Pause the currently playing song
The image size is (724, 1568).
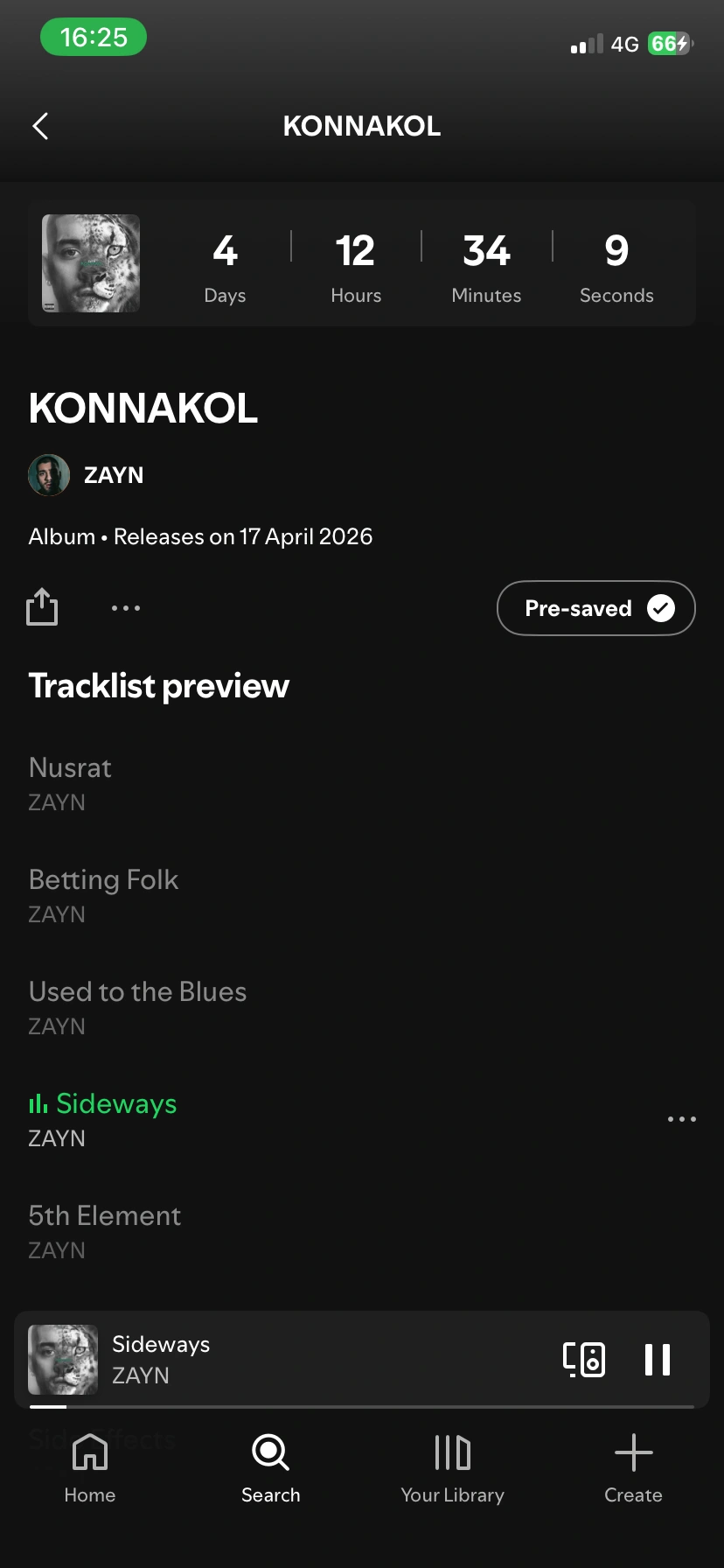coord(657,1360)
